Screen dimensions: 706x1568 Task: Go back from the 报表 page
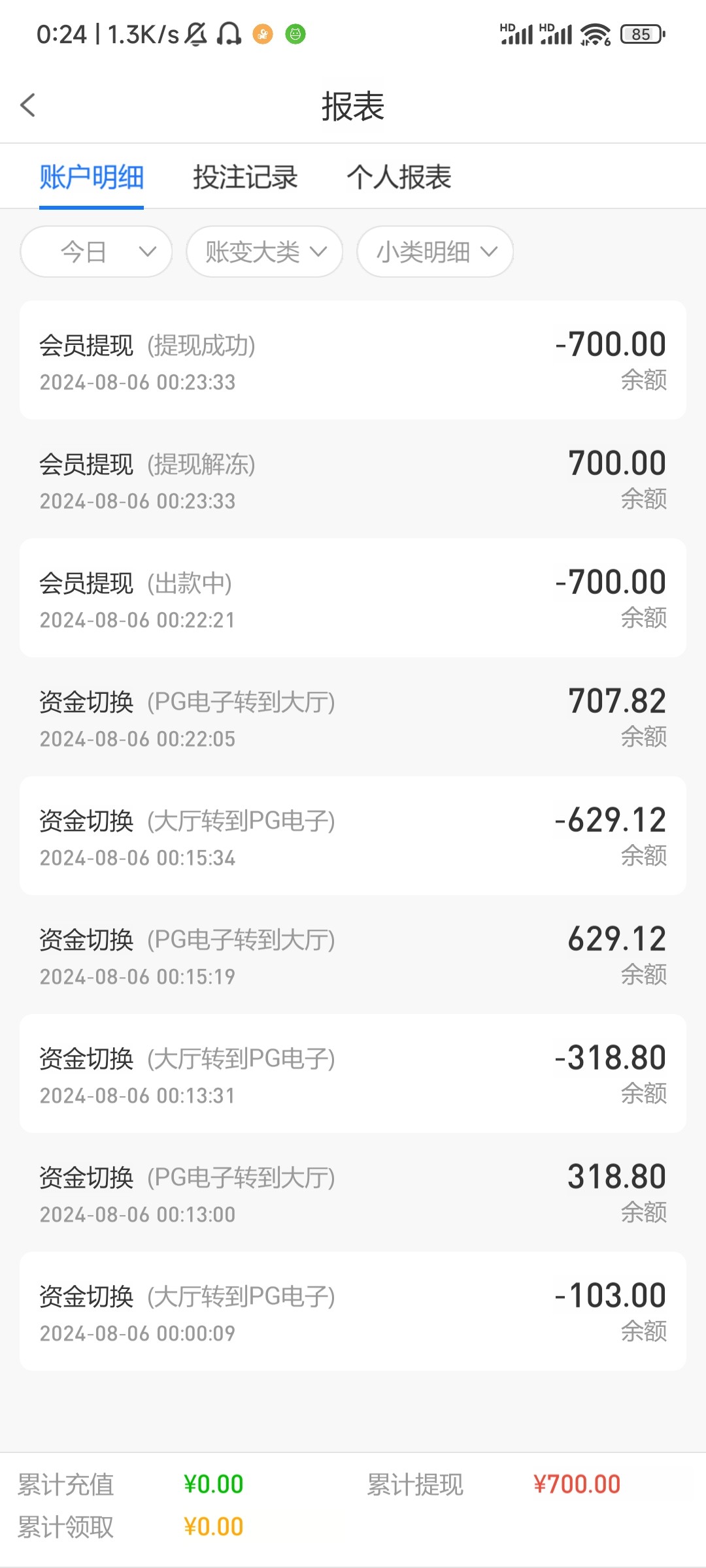(x=27, y=105)
